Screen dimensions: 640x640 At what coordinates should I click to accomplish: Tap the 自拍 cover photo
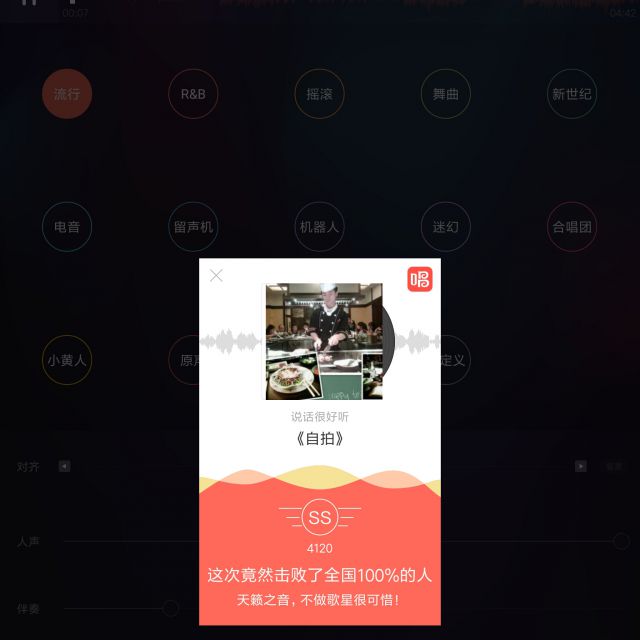click(324, 341)
